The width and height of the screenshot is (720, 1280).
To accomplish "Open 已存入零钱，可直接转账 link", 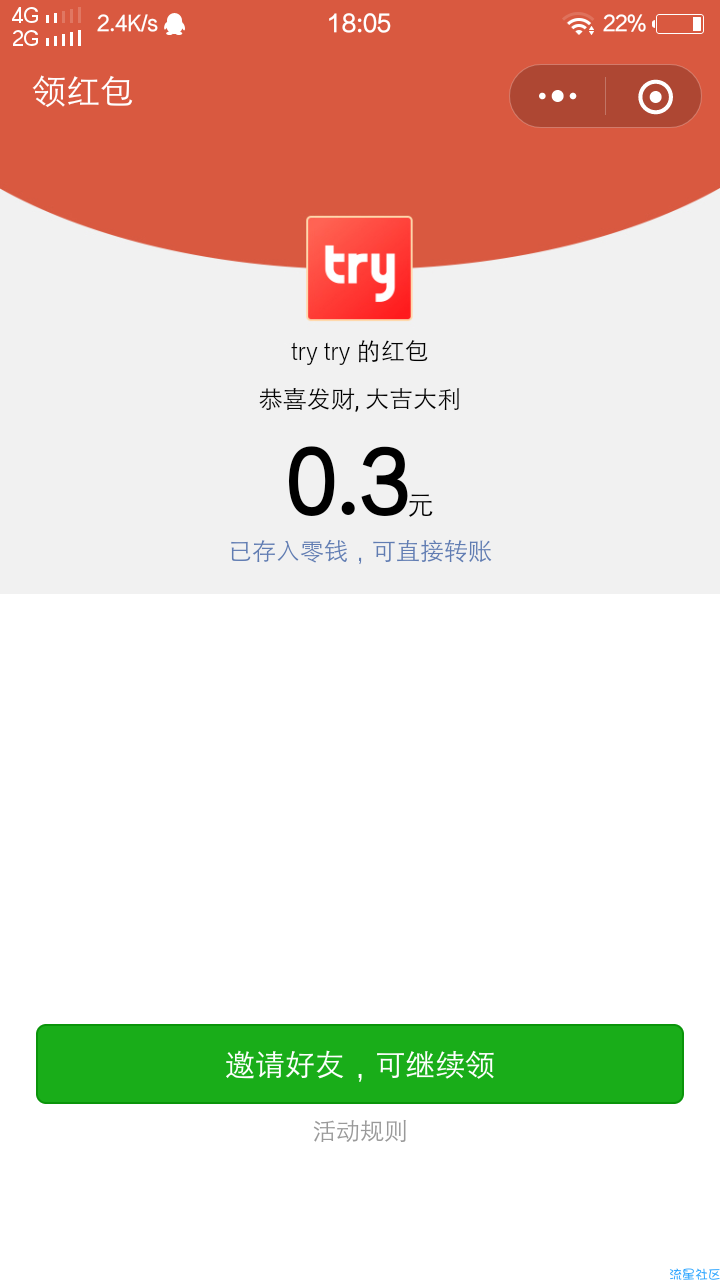I will [x=360, y=551].
